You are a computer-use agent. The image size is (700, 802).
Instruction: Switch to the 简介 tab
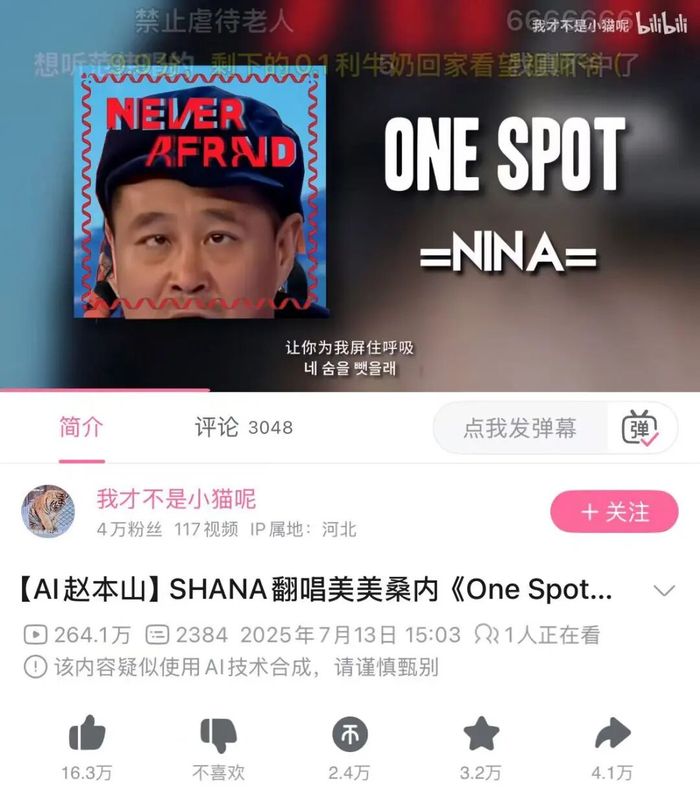(x=81, y=427)
